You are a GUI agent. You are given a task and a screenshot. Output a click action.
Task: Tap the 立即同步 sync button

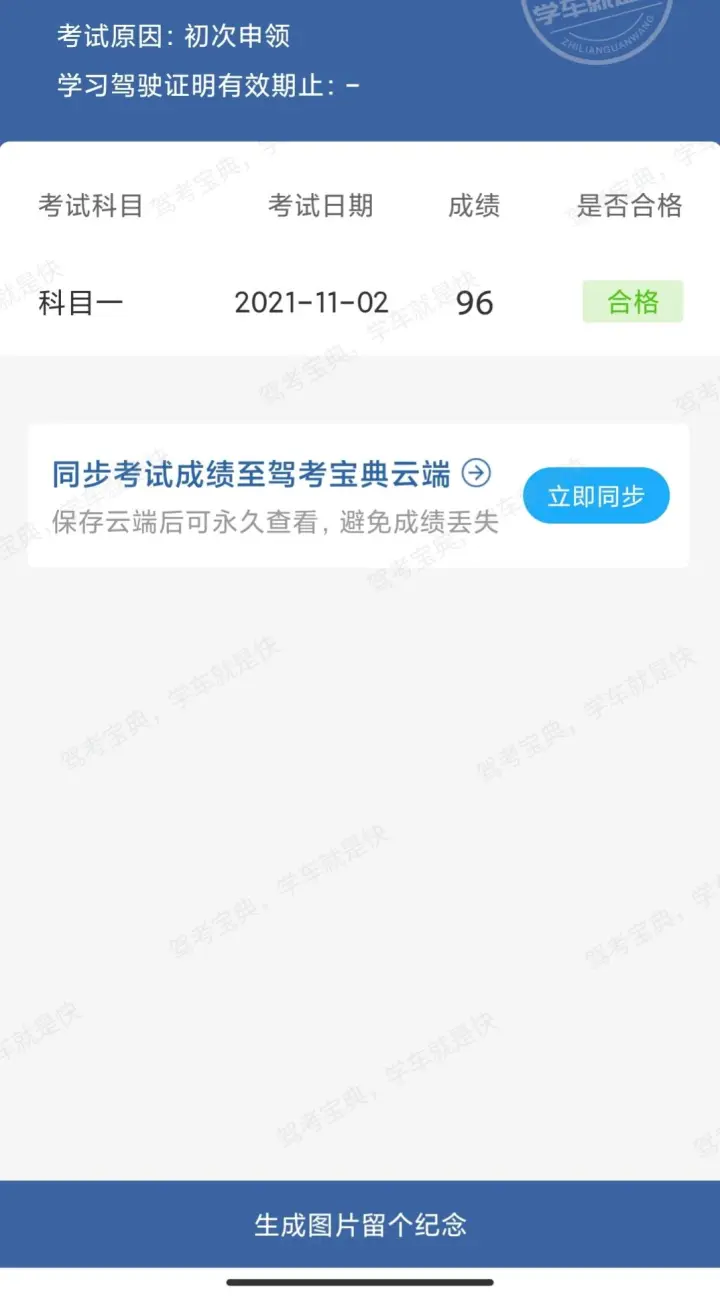pyautogui.click(x=596, y=495)
